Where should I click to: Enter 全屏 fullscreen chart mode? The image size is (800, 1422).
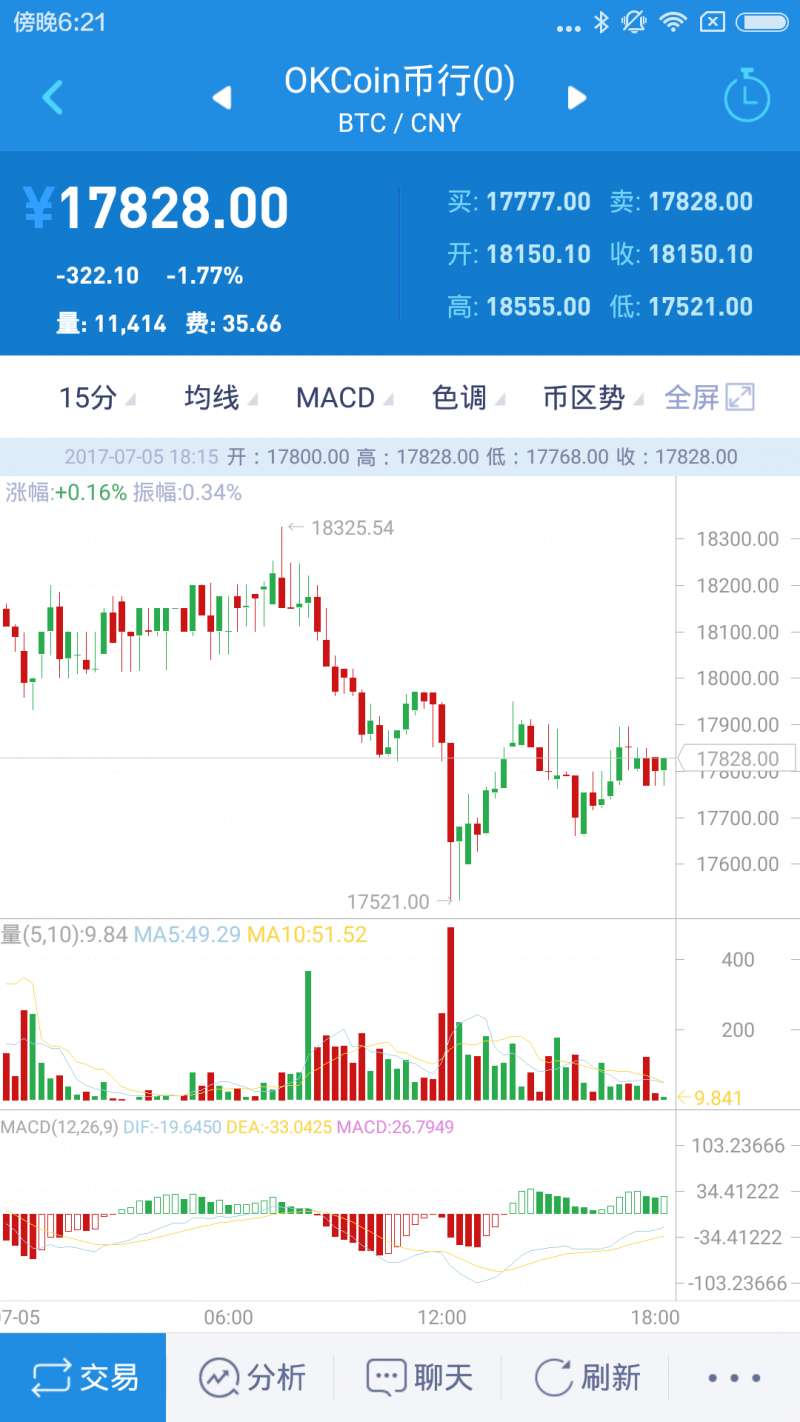709,398
